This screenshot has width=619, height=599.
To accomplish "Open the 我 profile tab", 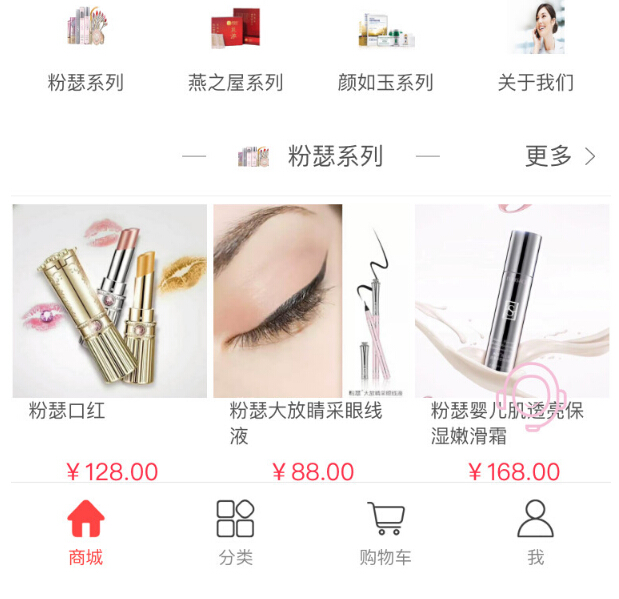I will click(x=535, y=532).
